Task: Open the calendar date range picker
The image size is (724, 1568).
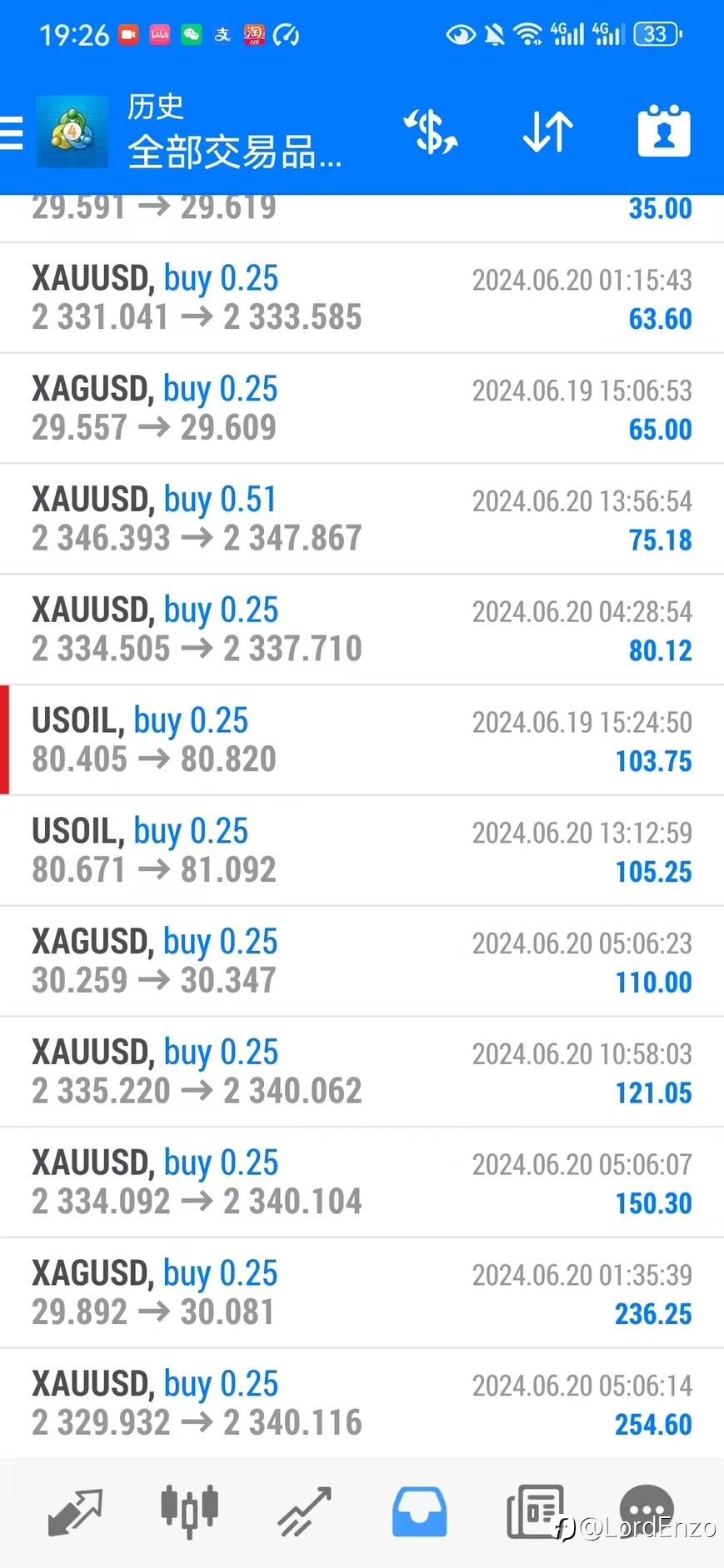Action: [x=664, y=132]
